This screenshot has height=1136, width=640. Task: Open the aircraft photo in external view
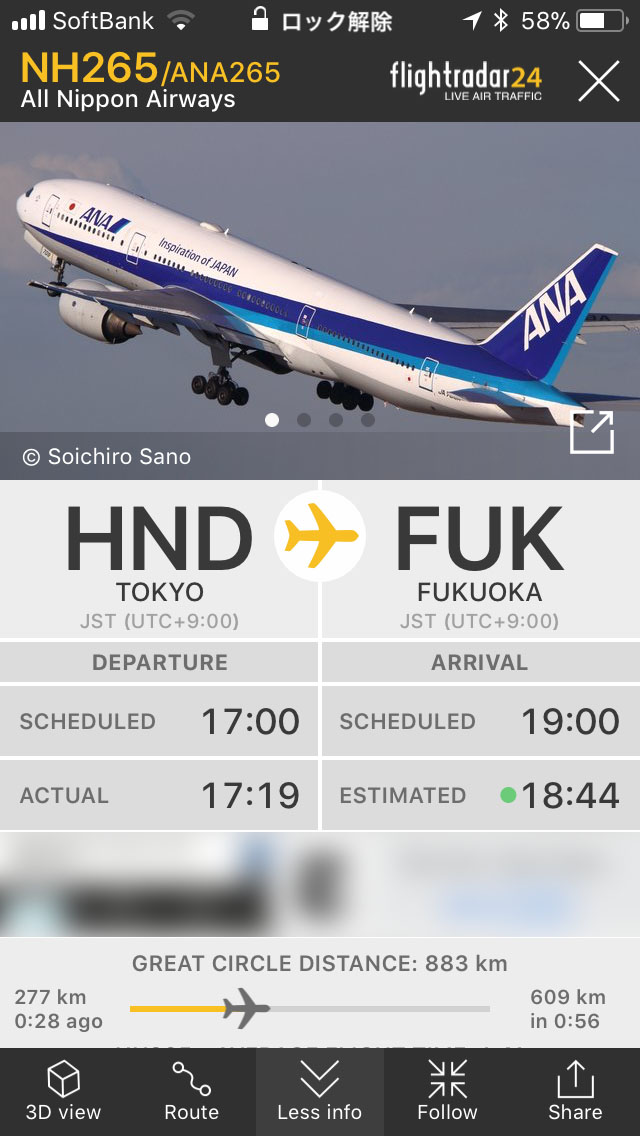pos(591,433)
